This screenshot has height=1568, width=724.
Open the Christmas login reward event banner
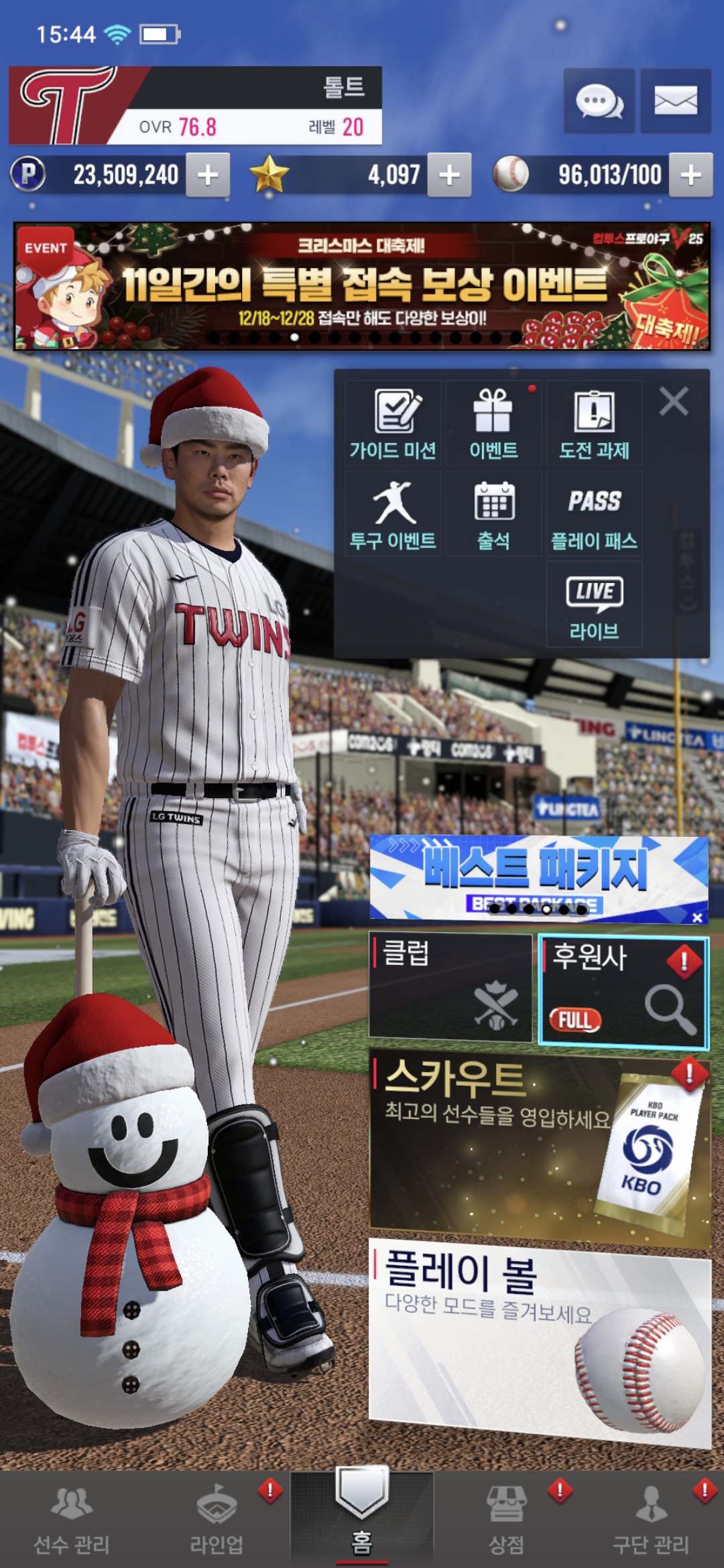[362, 286]
